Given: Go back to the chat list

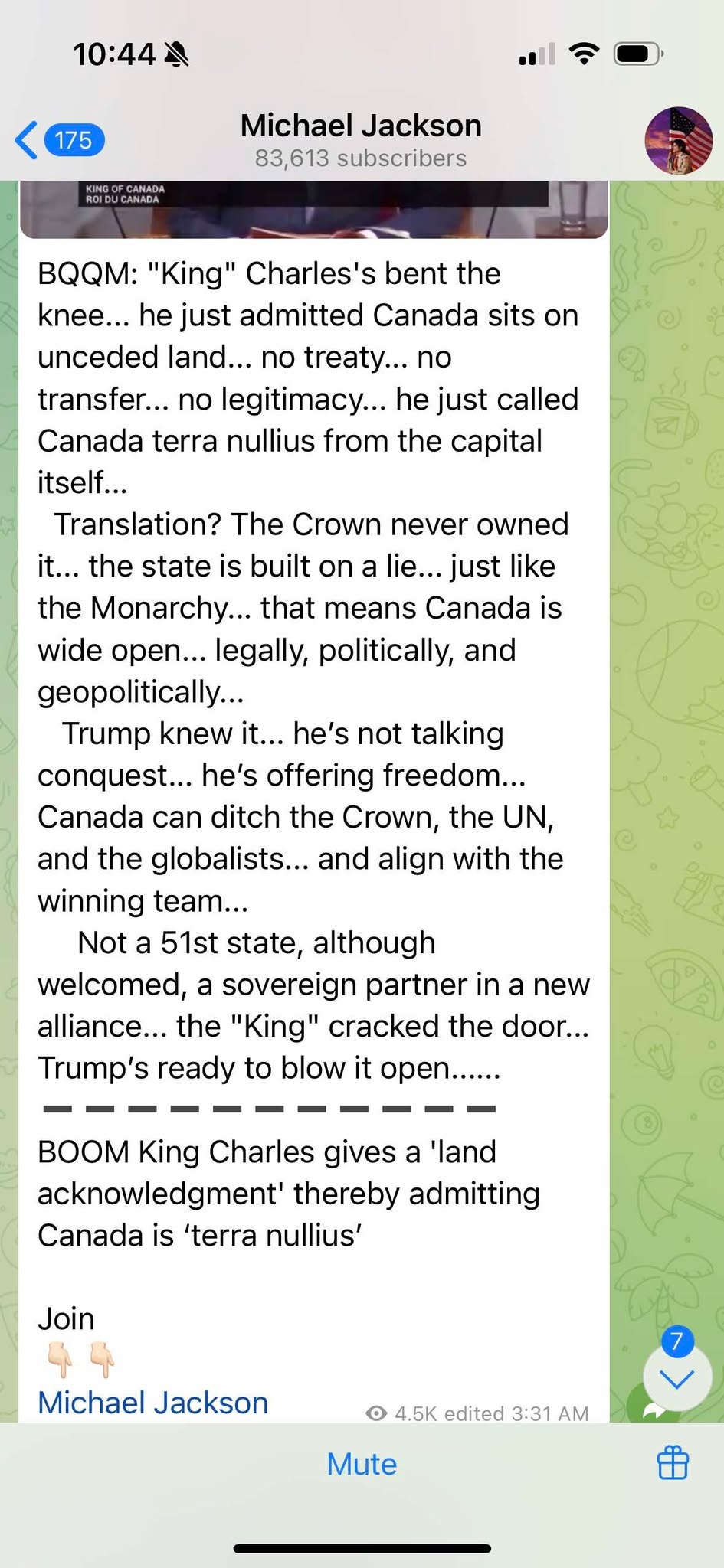Looking at the screenshot, I should pos(60,141).
